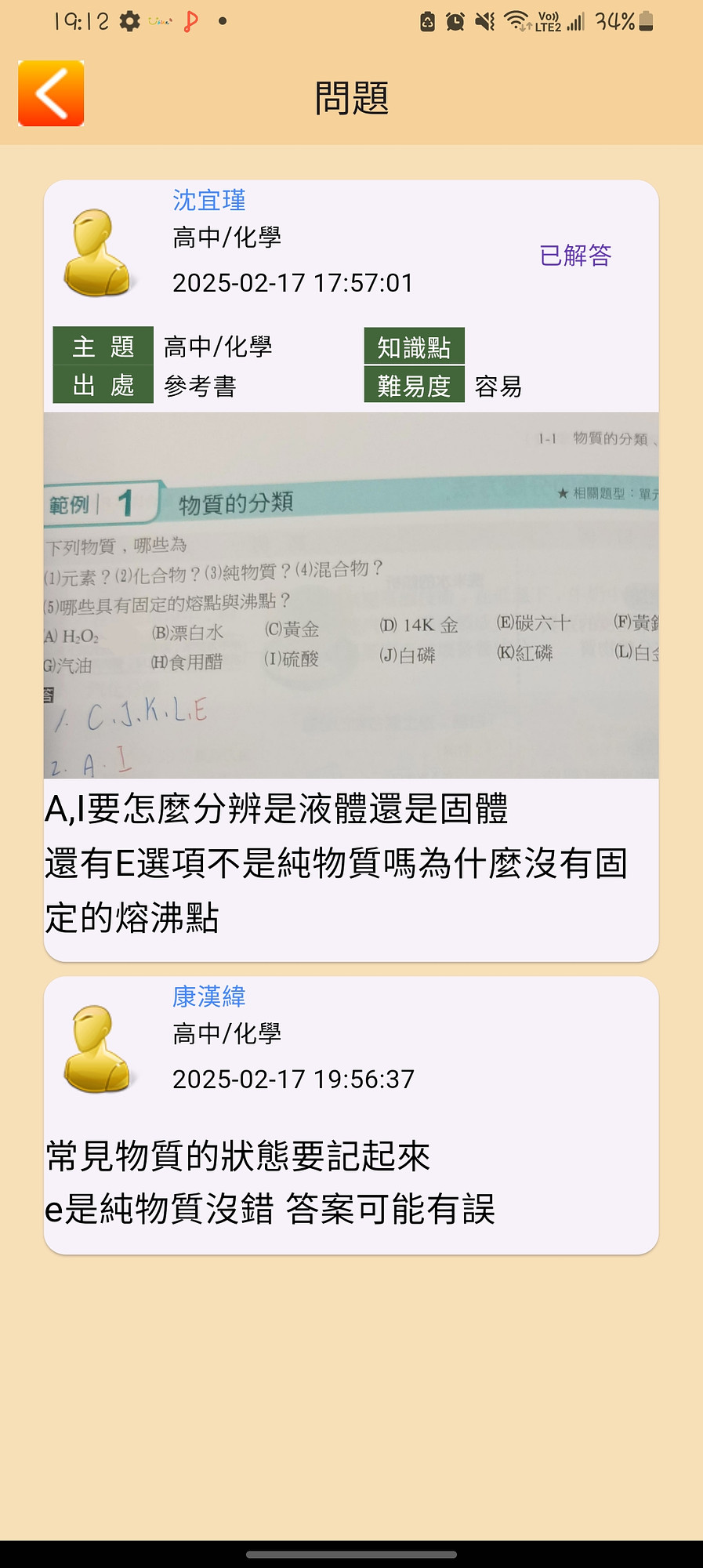Open 康漢緯's user profile name
This screenshot has height=1568, width=703.
209,996
